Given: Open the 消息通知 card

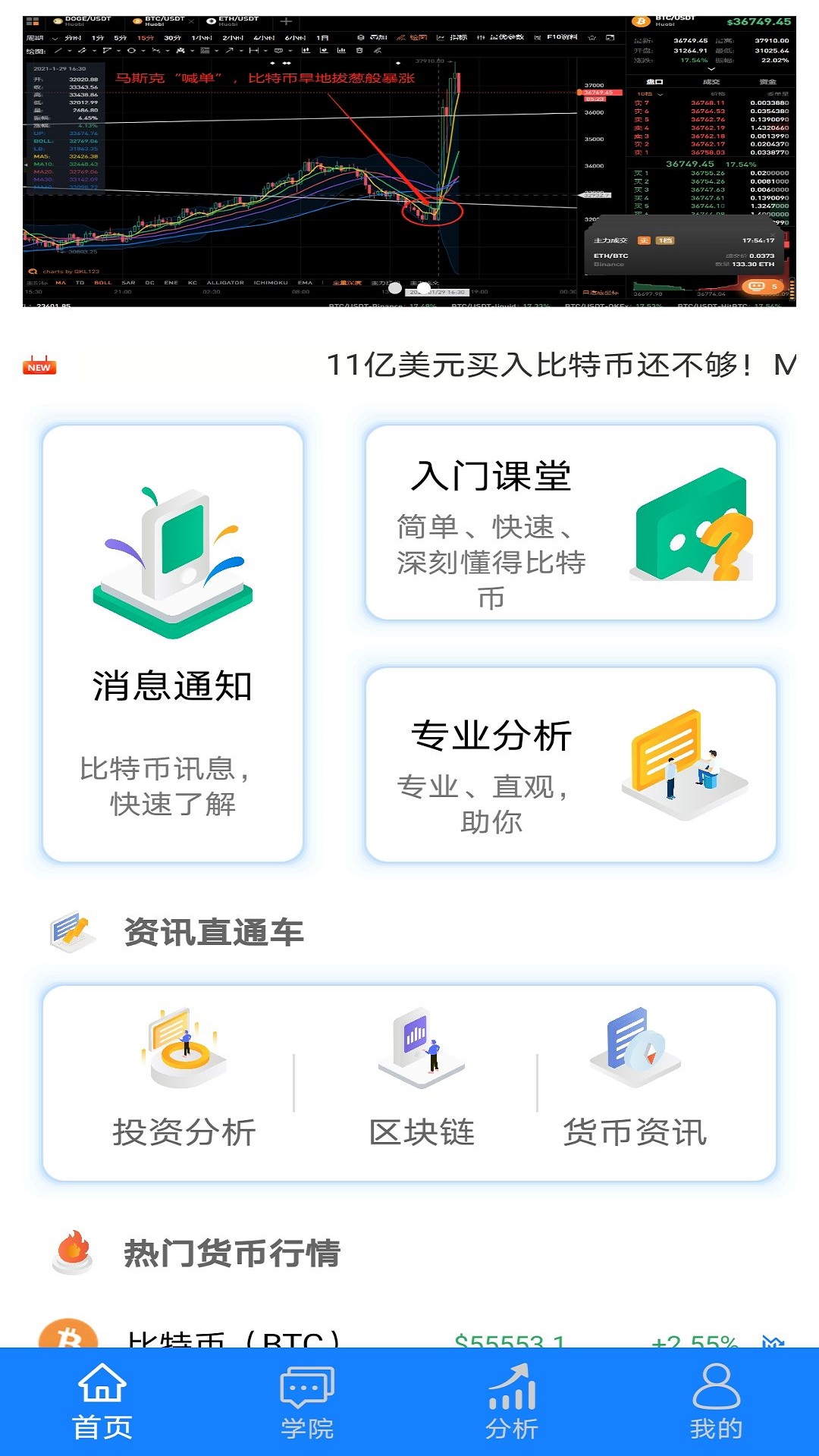Looking at the screenshot, I should [x=173, y=643].
